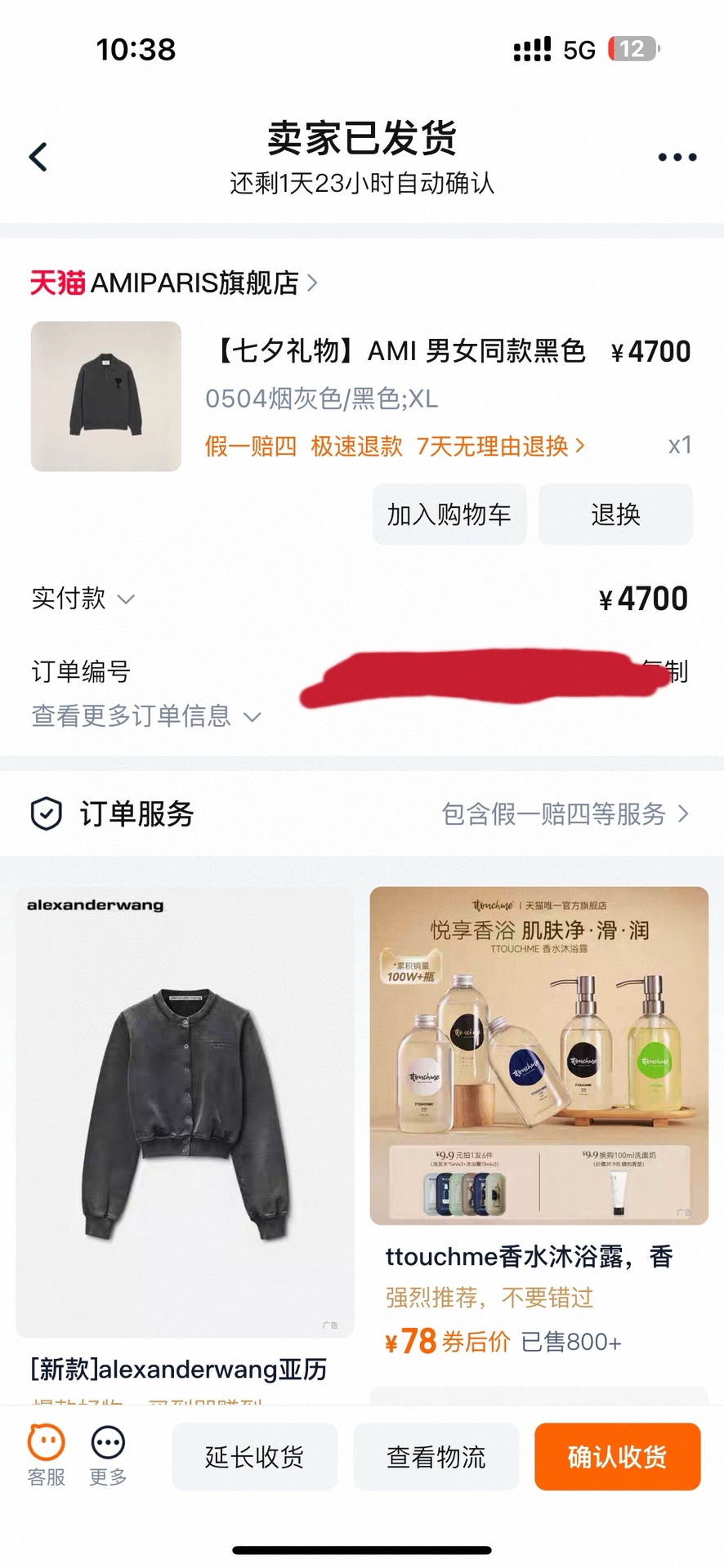Screen dimensions: 724x1568
Task: Tap 退换 to request return or exchange
Action: (615, 514)
